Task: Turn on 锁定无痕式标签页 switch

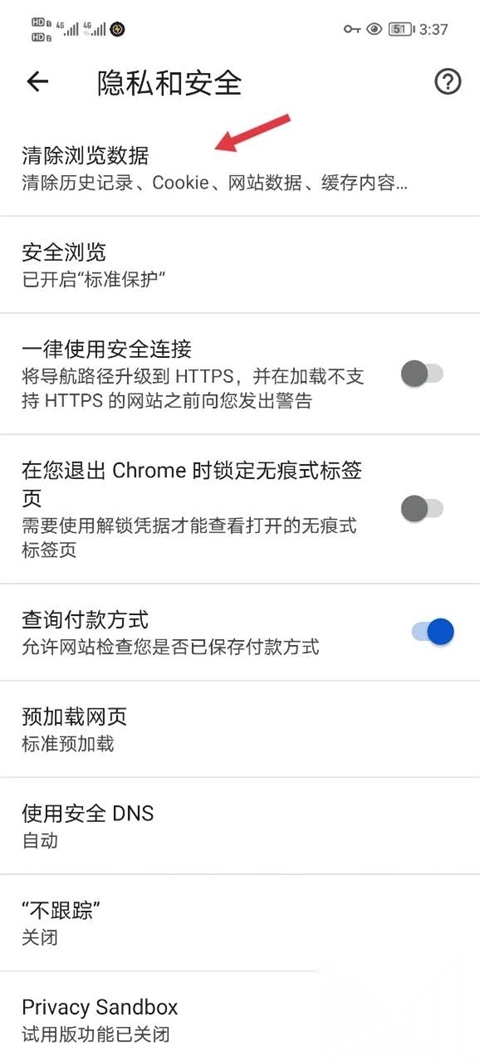Action: click(422, 509)
